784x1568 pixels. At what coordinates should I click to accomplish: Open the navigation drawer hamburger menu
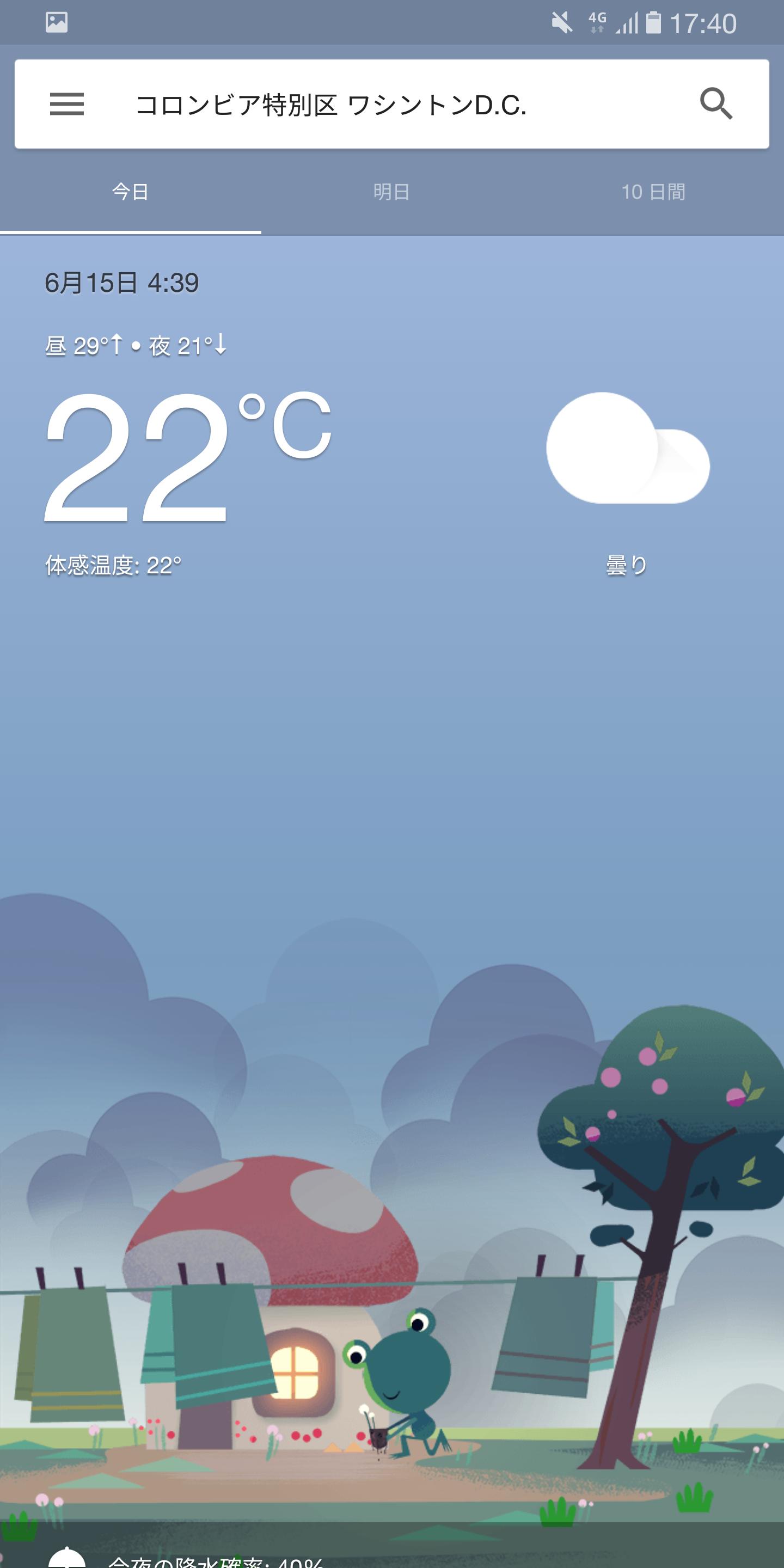[x=68, y=105]
